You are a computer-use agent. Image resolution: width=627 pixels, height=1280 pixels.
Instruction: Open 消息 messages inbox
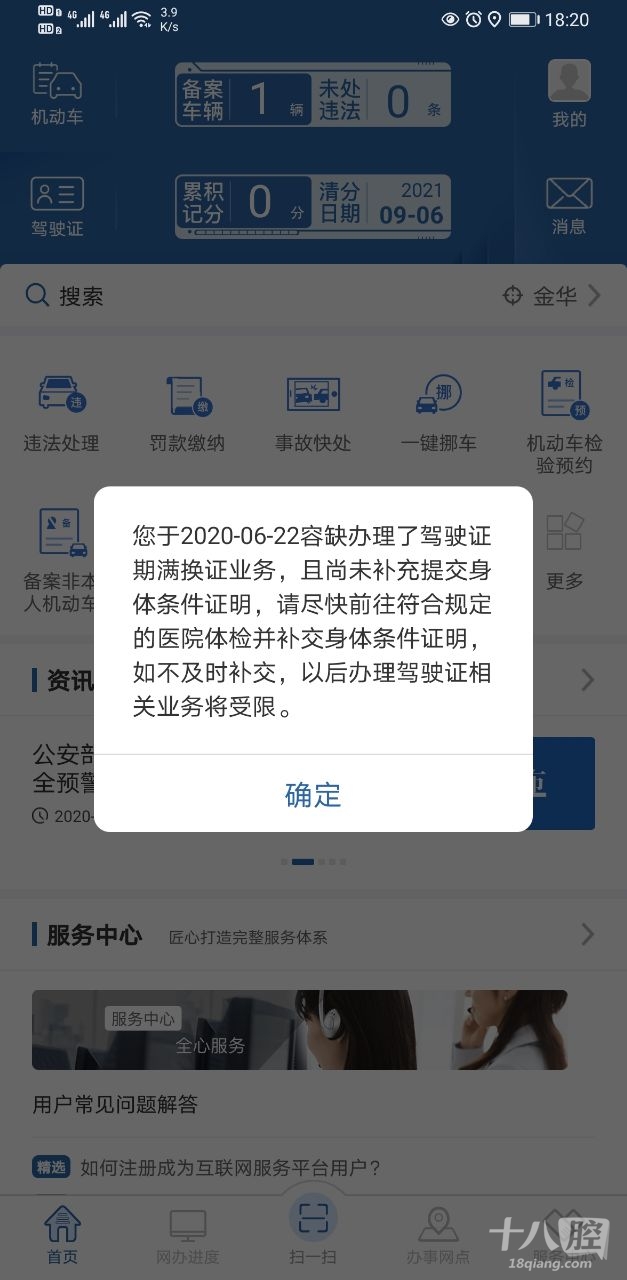coord(569,206)
